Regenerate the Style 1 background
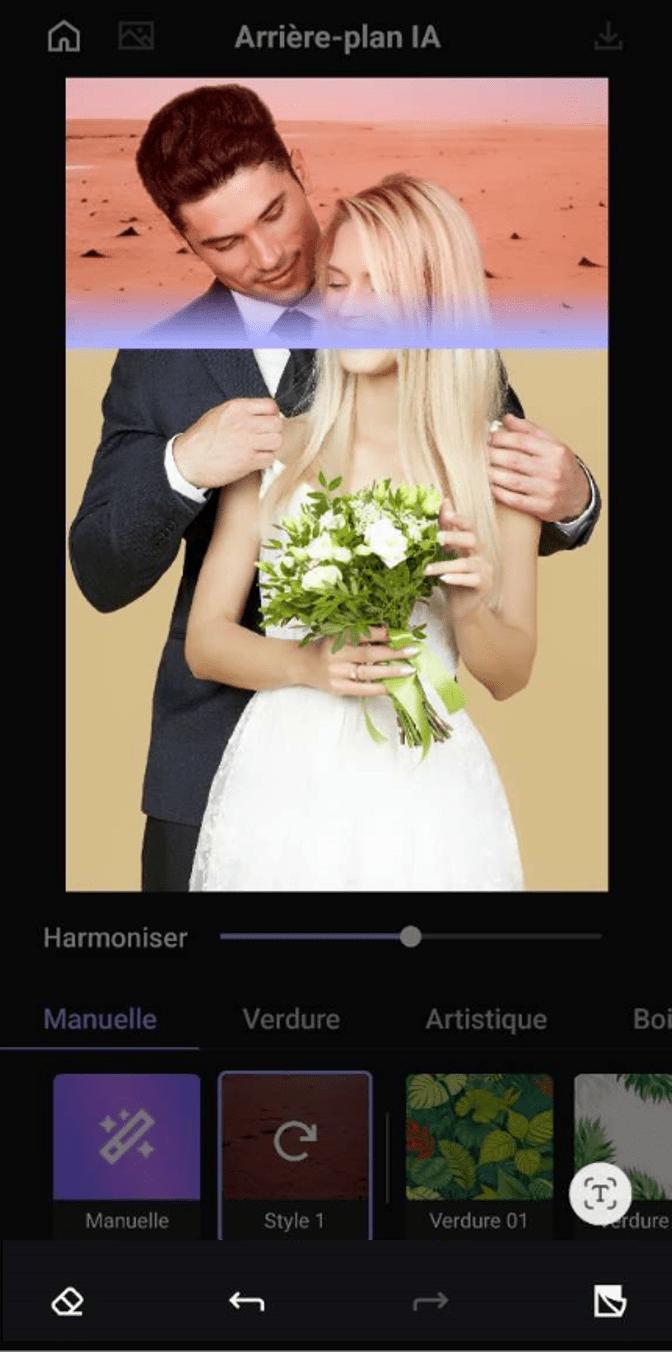672x1352 pixels. 295,1142
